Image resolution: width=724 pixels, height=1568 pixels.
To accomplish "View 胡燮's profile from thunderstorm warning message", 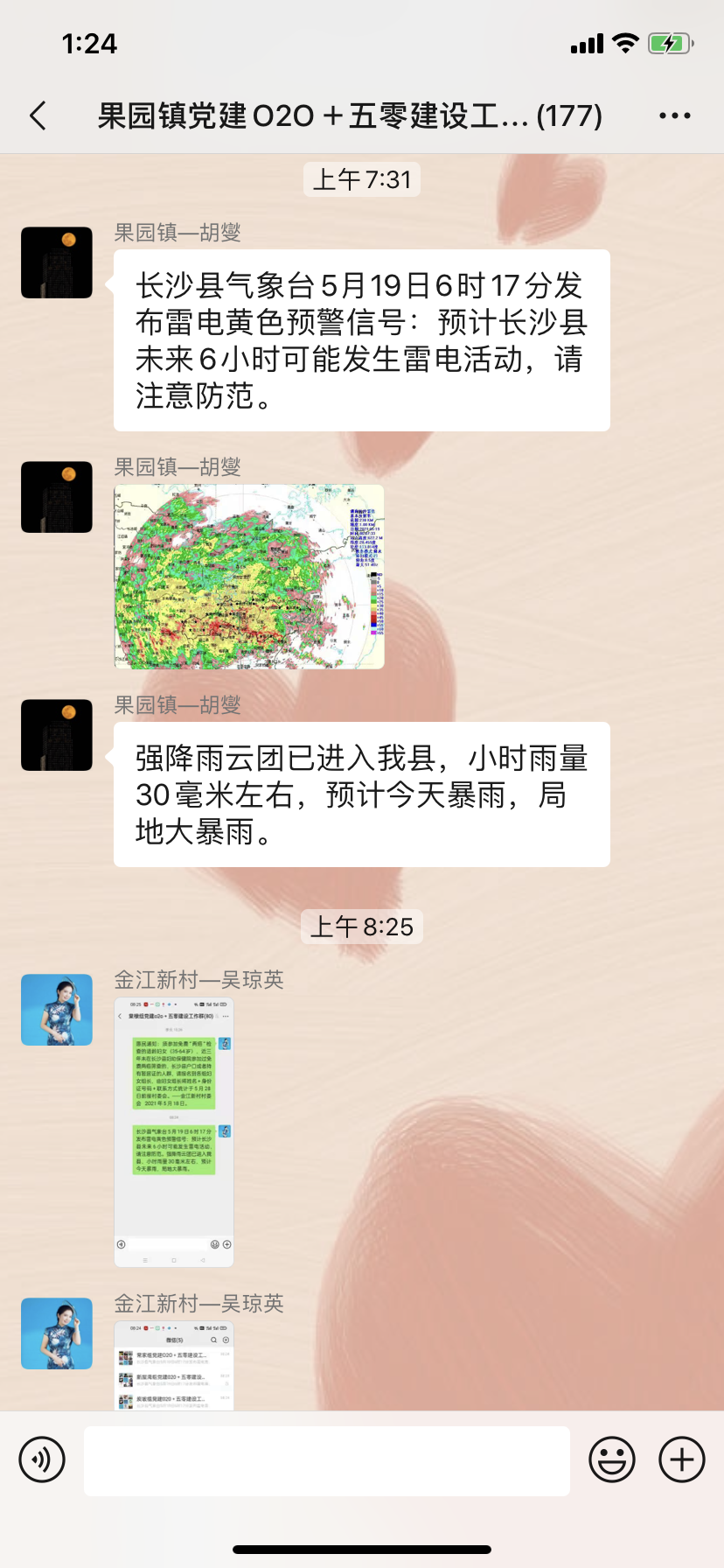I will click(57, 262).
